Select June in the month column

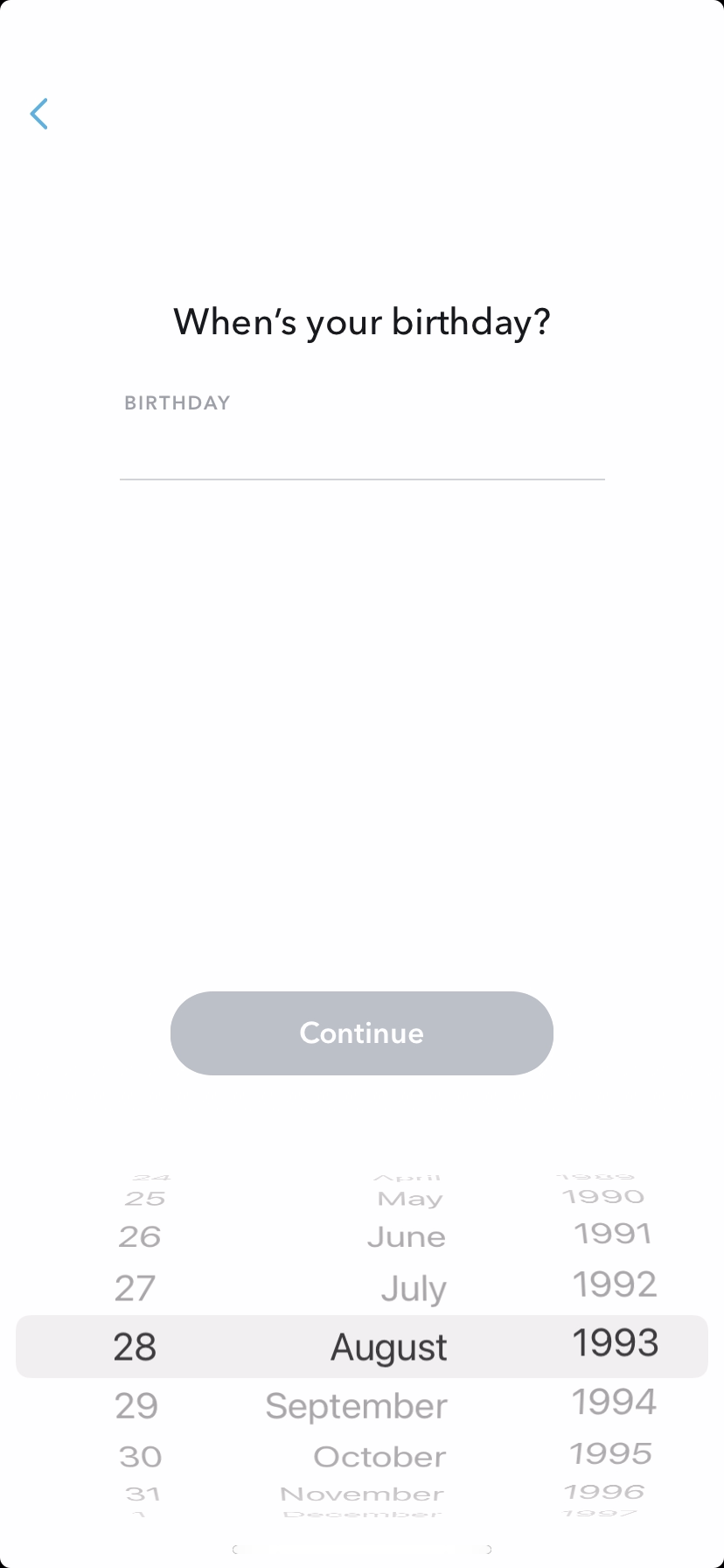pos(406,1236)
